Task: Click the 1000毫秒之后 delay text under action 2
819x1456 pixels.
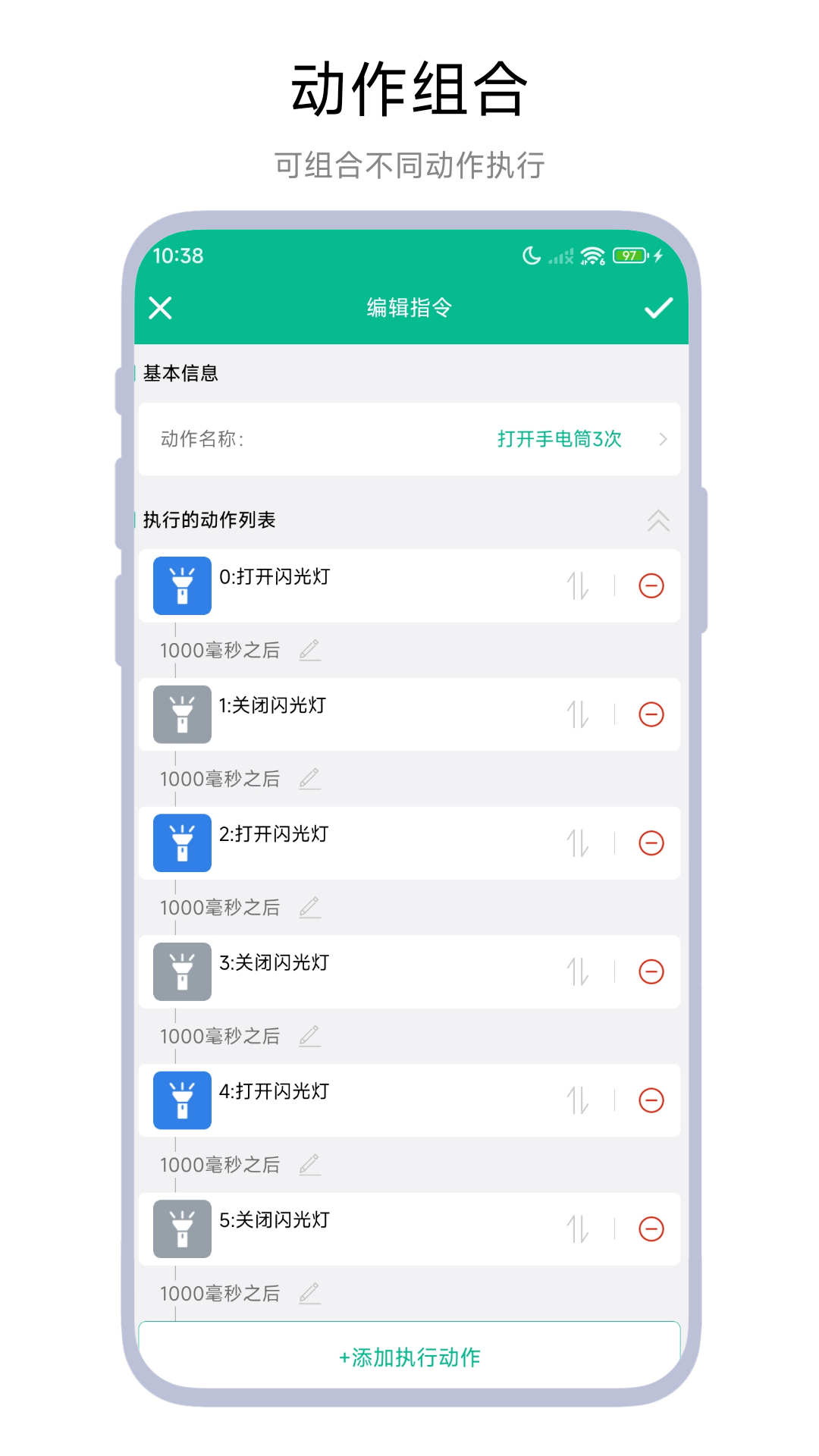Action: pos(219,907)
